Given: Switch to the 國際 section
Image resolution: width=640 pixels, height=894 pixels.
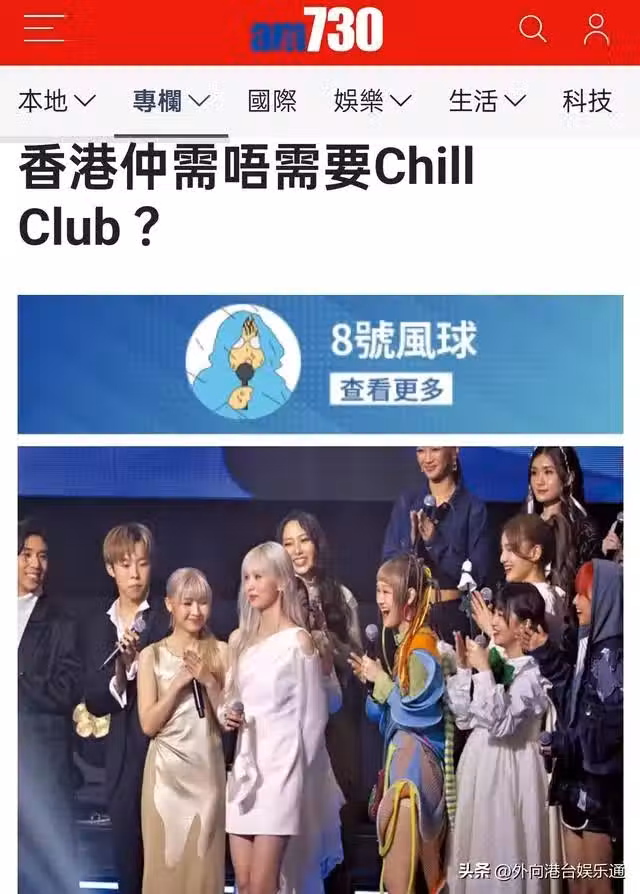Looking at the screenshot, I should pos(272,101).
